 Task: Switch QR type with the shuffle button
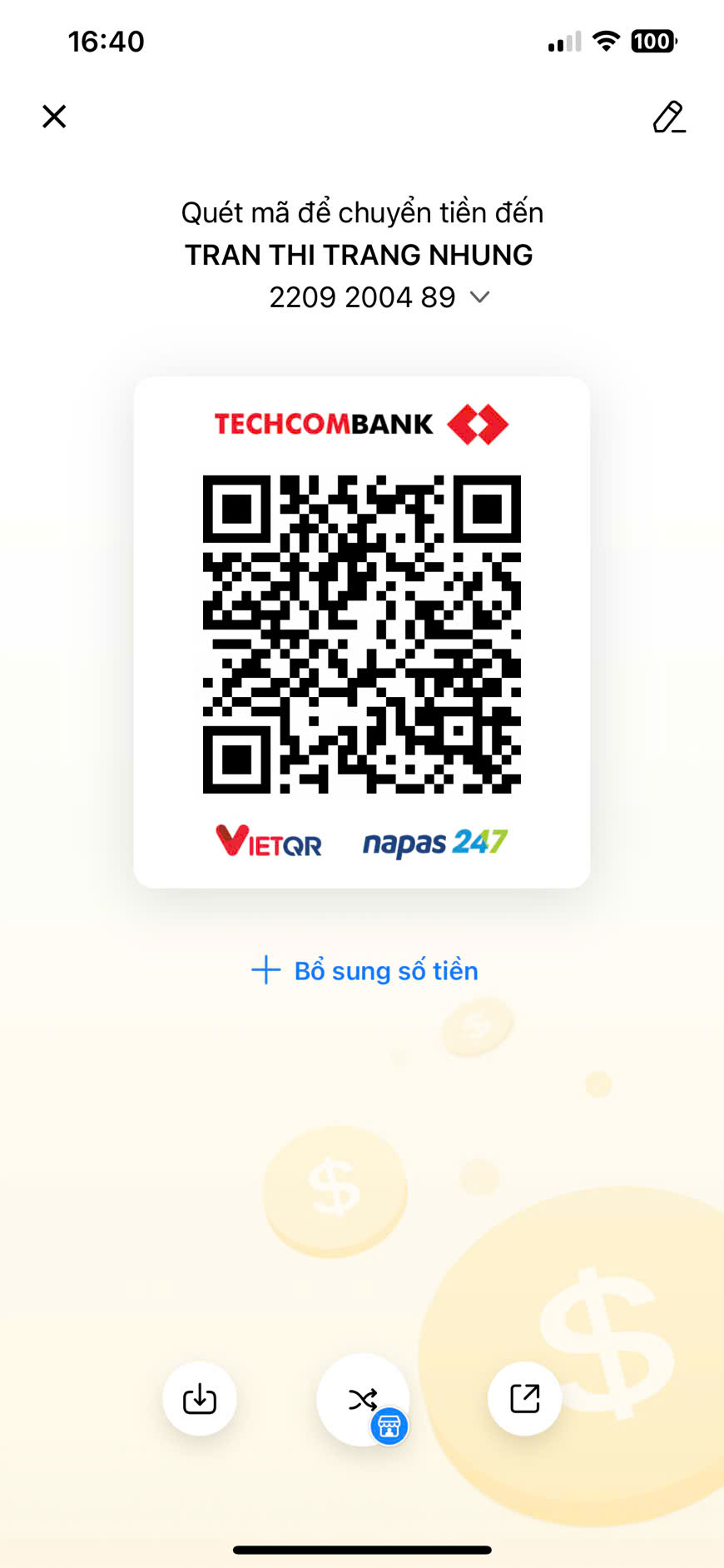[363, 1400]
